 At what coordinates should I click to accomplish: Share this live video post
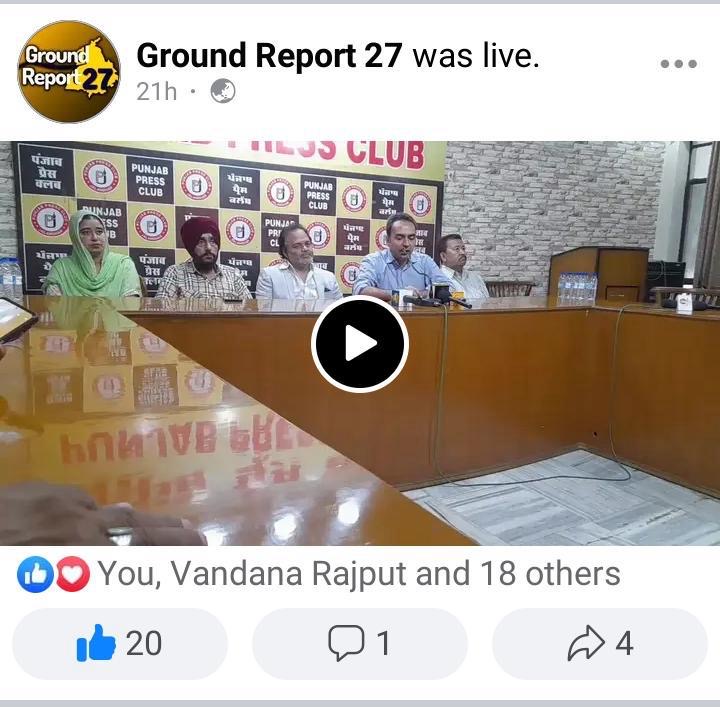click(600, 644)
